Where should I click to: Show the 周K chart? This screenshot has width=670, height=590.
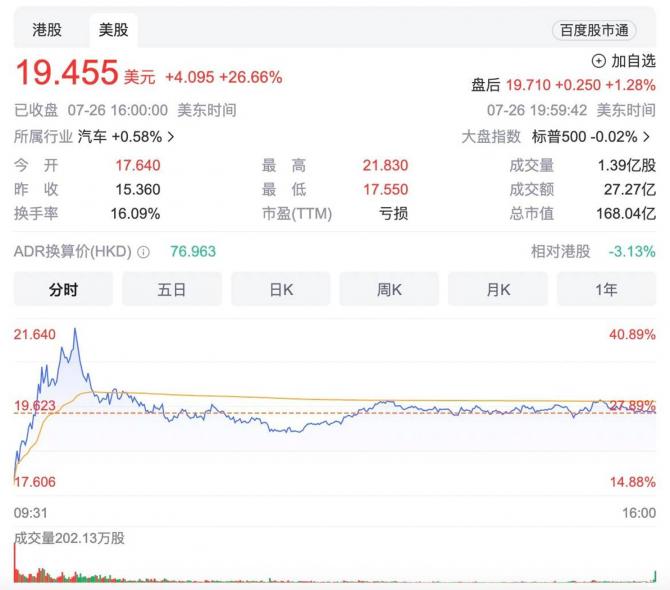click(x=389, y=290)
